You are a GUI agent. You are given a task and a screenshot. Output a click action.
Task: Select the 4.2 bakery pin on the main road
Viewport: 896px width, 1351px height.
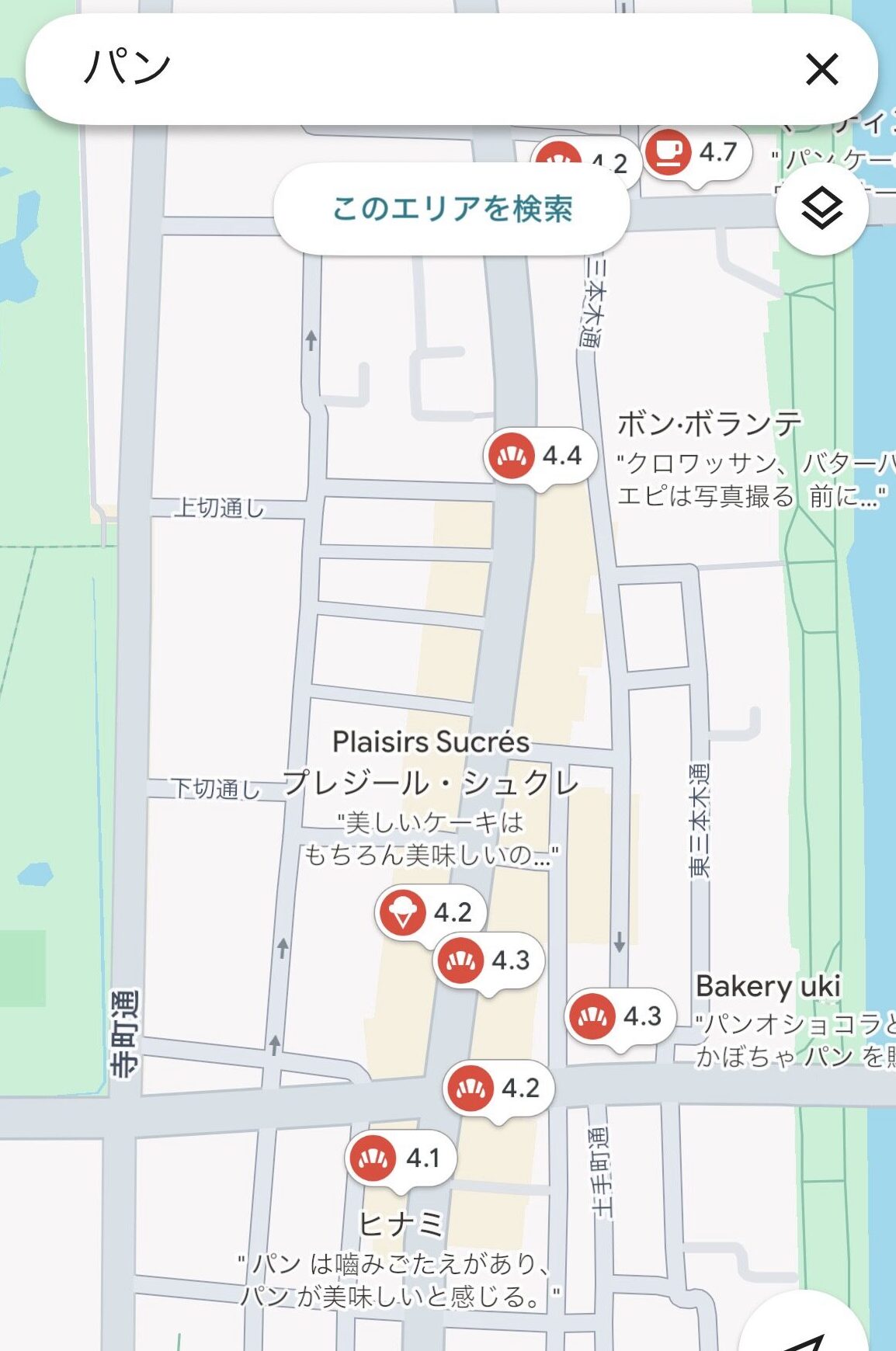pos(497,1089)
